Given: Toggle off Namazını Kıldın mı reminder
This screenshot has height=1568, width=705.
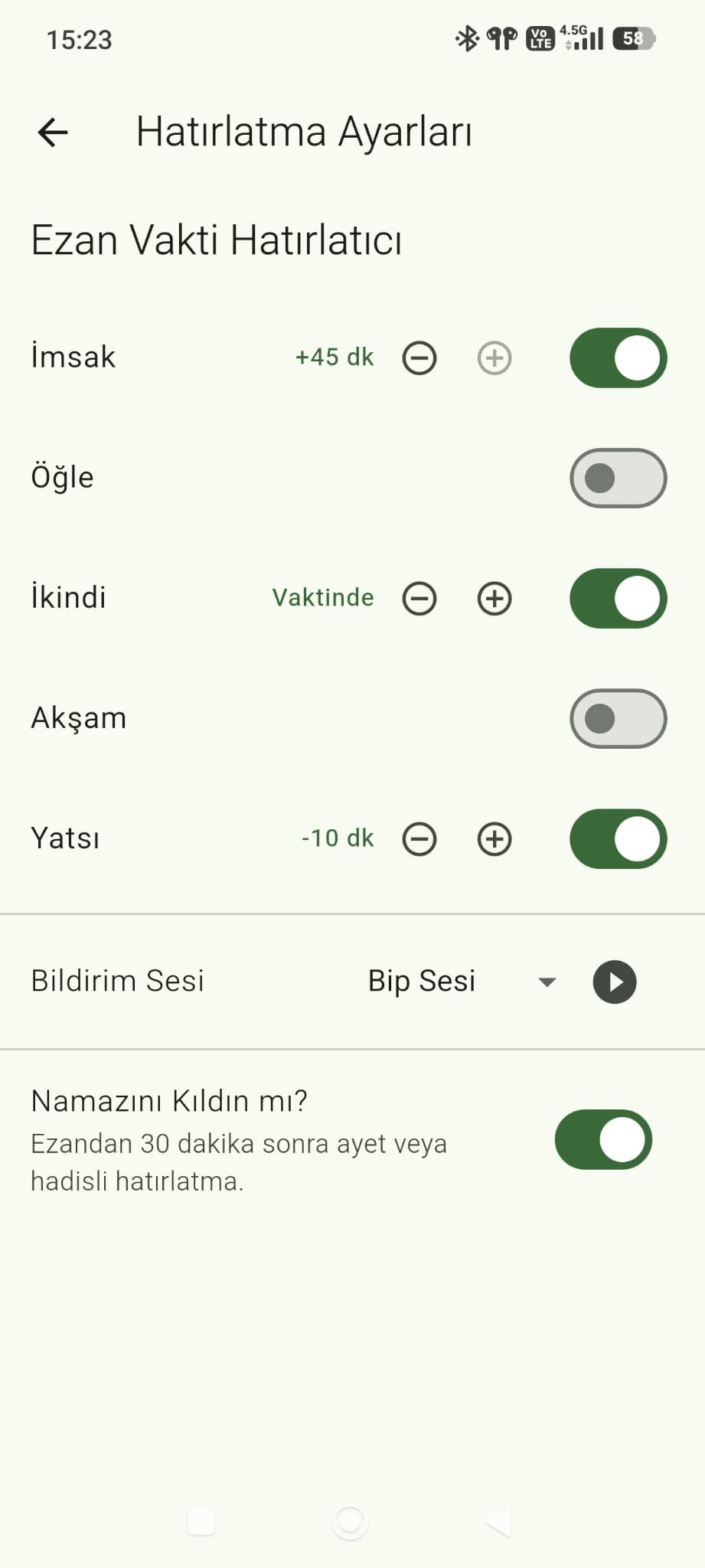Looking at the screenshot, I should 603,1140.
